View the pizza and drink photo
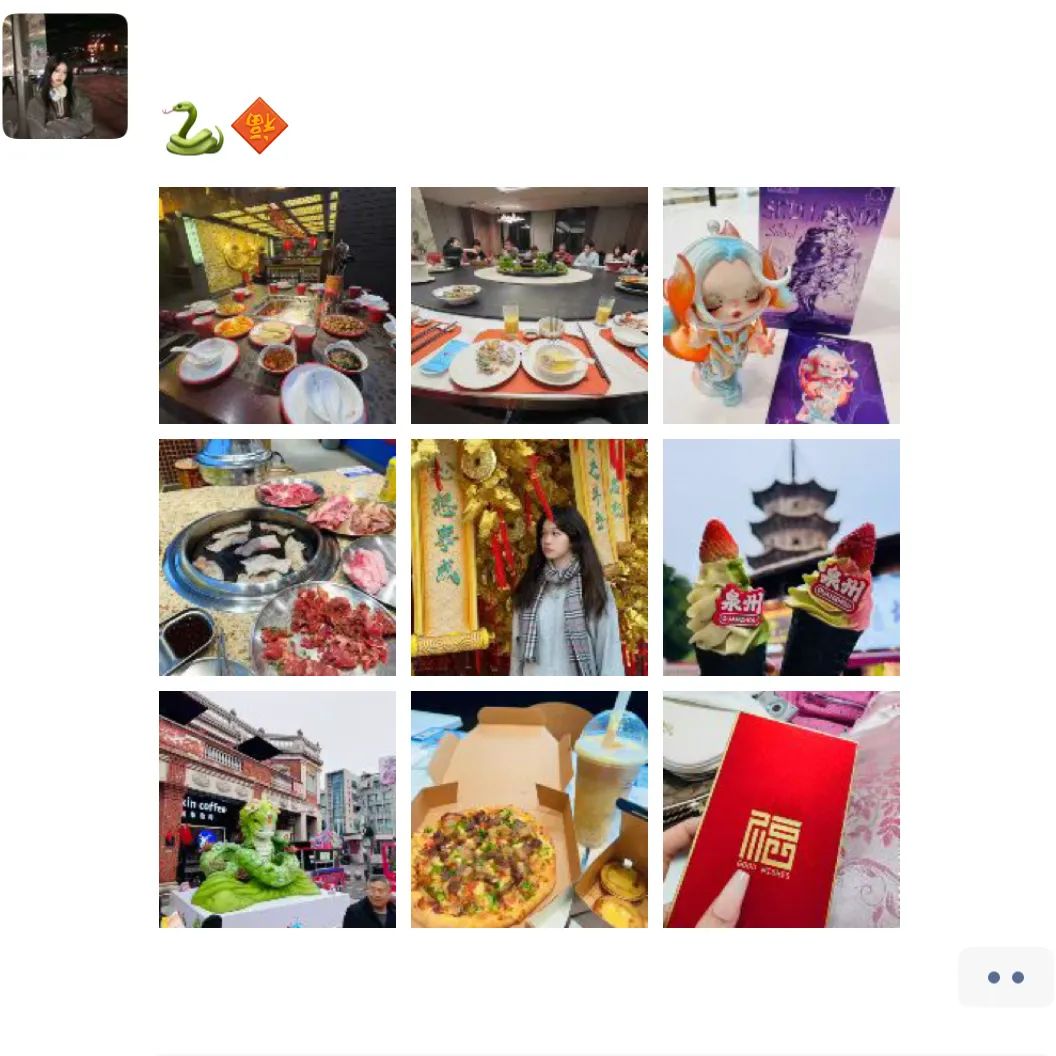Screen dimensions: 1056x1056 pyautogui.click(x=529, y=809)
